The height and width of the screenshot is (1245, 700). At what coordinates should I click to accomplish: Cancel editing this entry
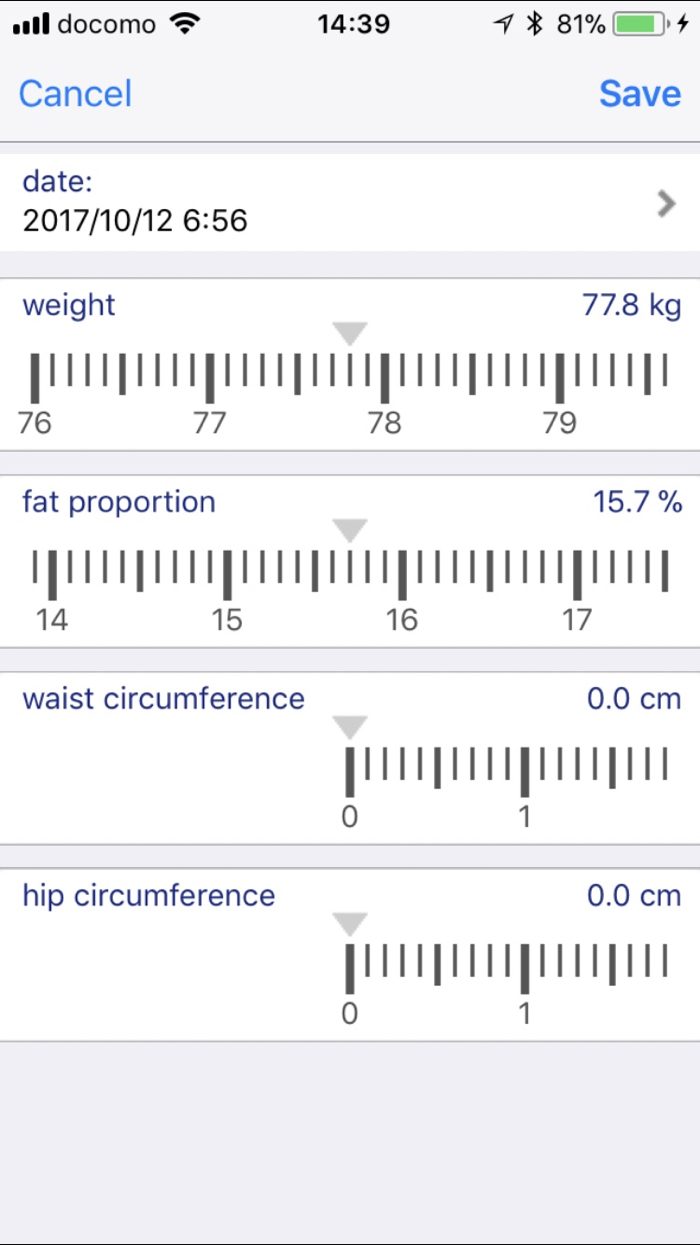point(75,94)
